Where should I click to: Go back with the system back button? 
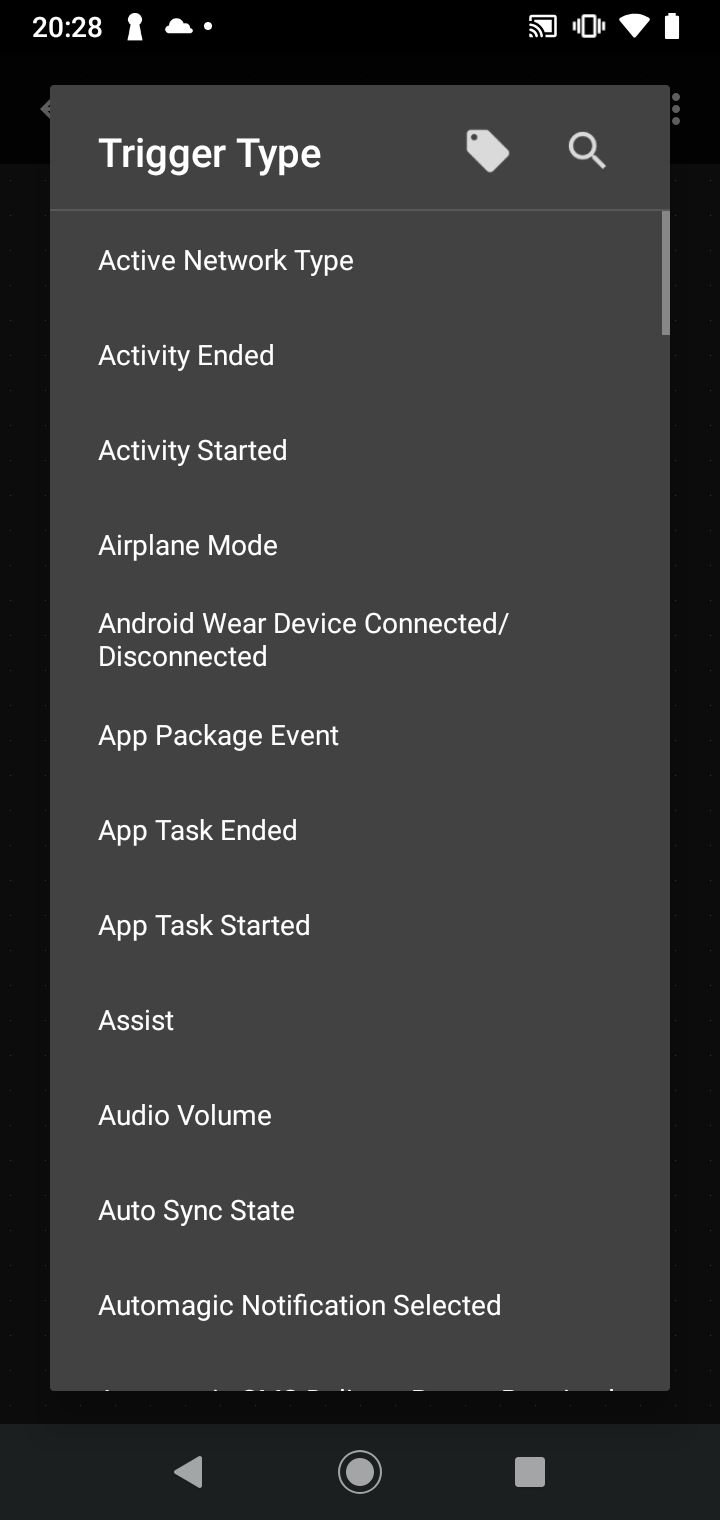pos(189,1472)
